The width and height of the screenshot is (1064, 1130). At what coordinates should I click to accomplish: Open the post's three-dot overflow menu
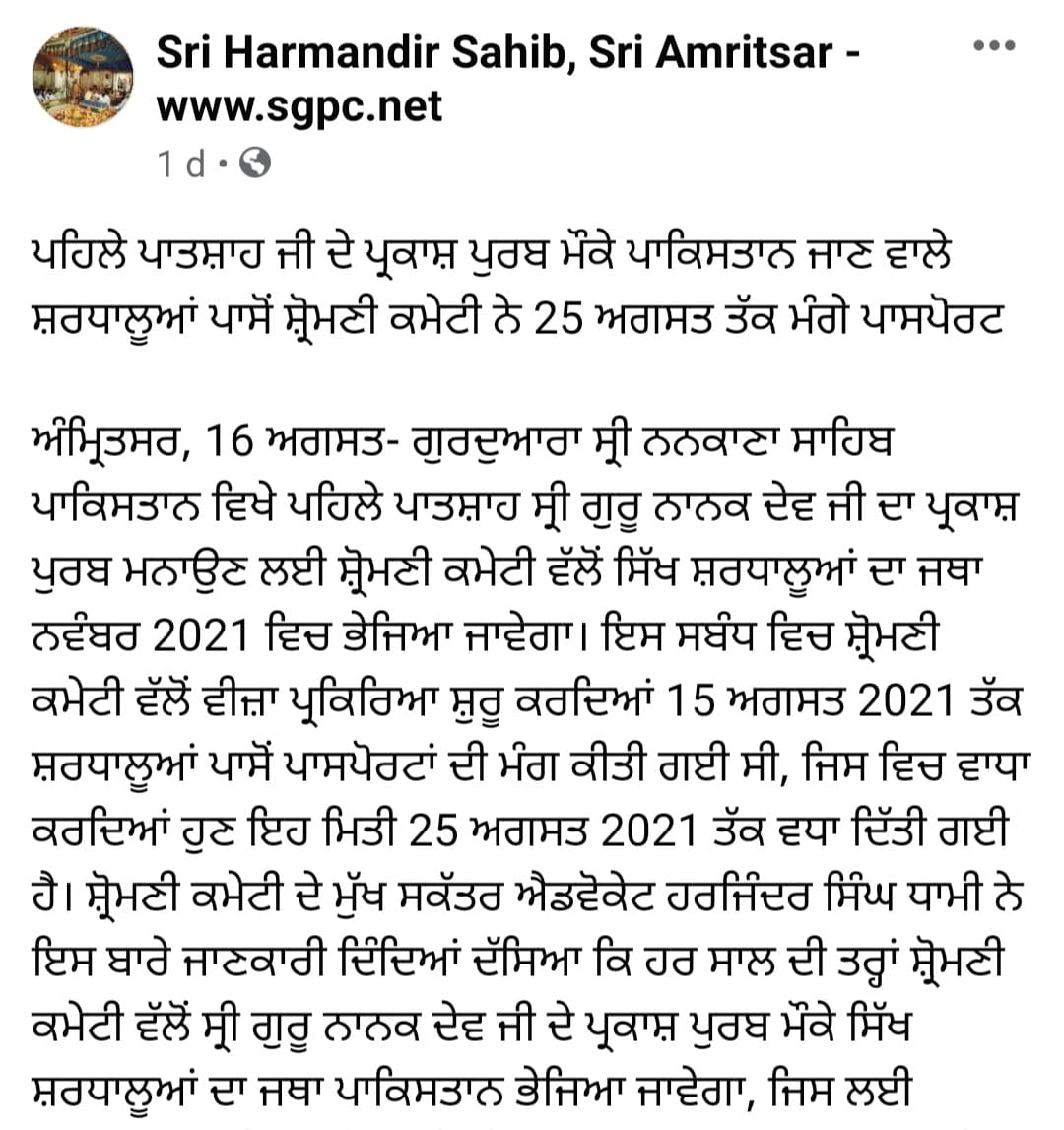point(994,46)
